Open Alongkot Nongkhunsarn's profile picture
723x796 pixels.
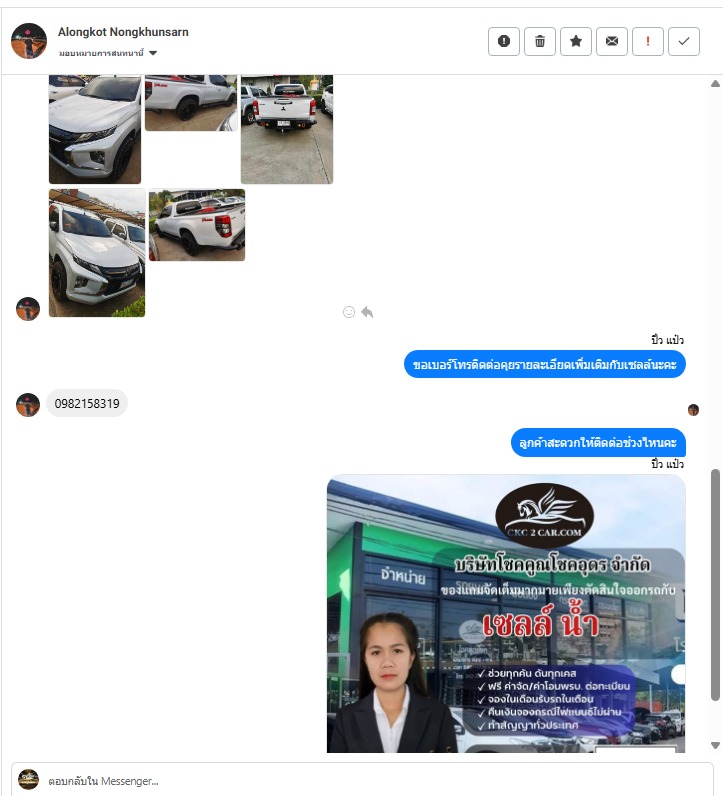click(x=29, y=41)
